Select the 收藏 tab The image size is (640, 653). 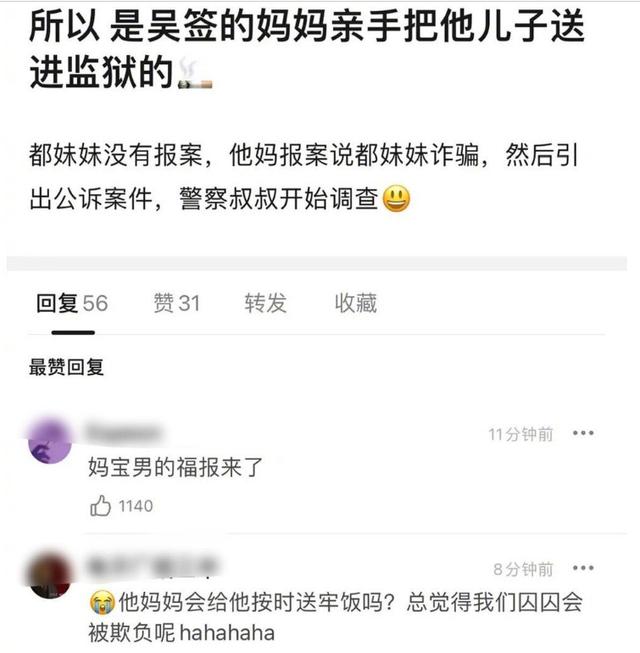(355, 303)
